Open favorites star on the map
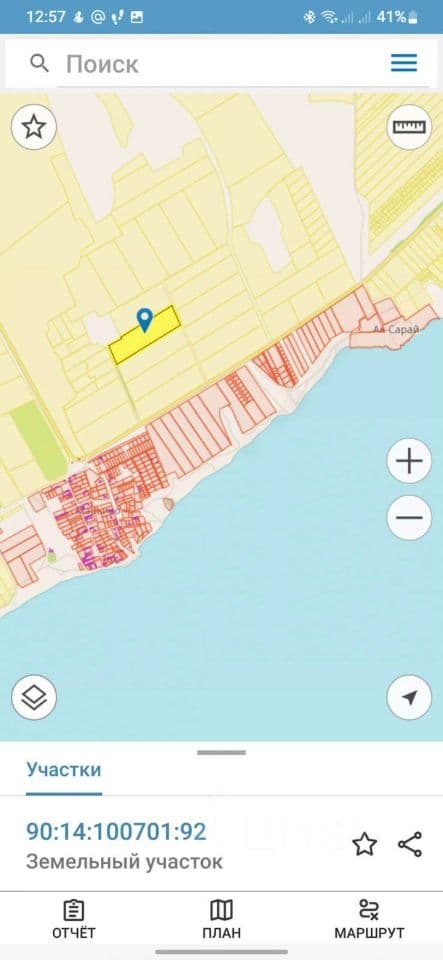Image resolution: width=443 pixels, height=960 pixels. pos(34,127)
